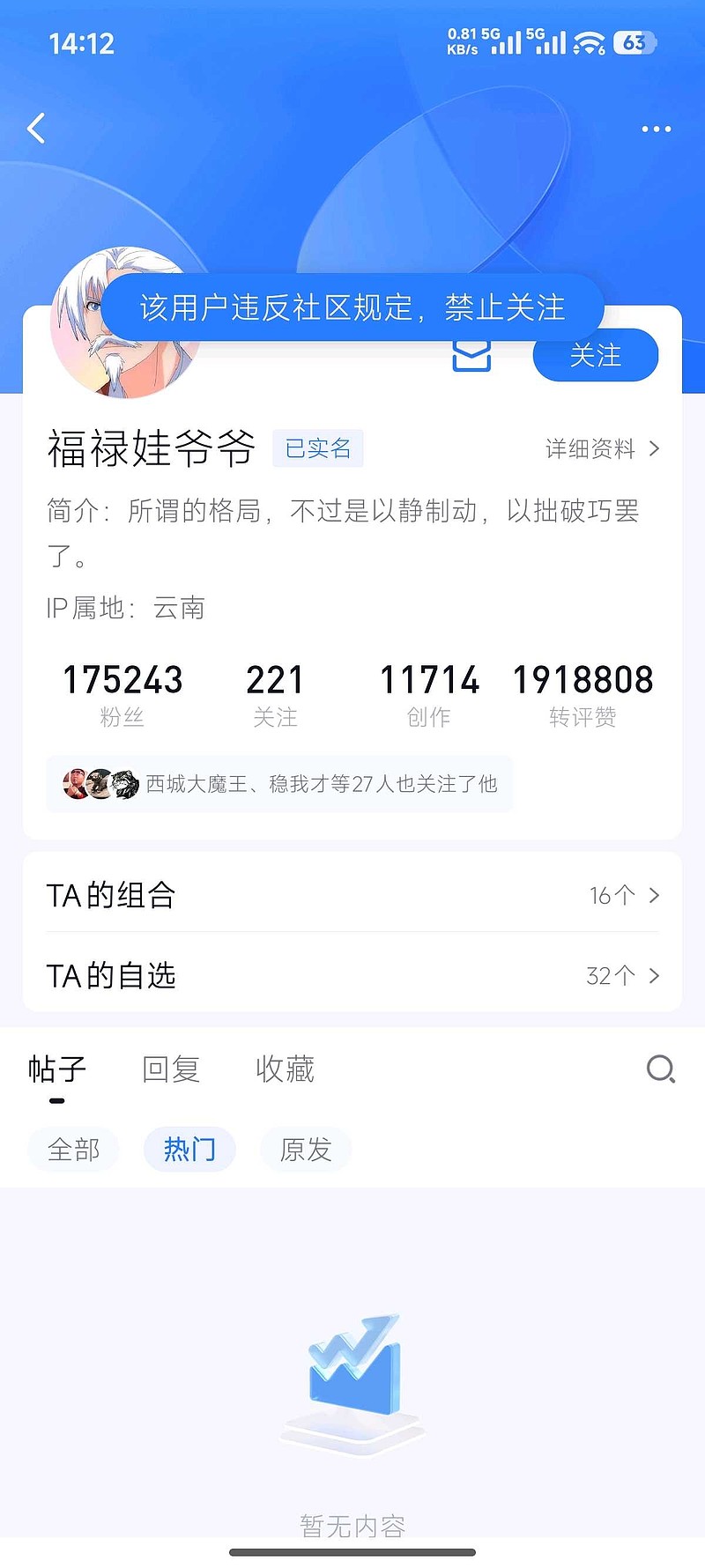Viewport: 705px width, 1568px height.
Task: Enable the 原发 posts filter
Action: click(306, 1149)
